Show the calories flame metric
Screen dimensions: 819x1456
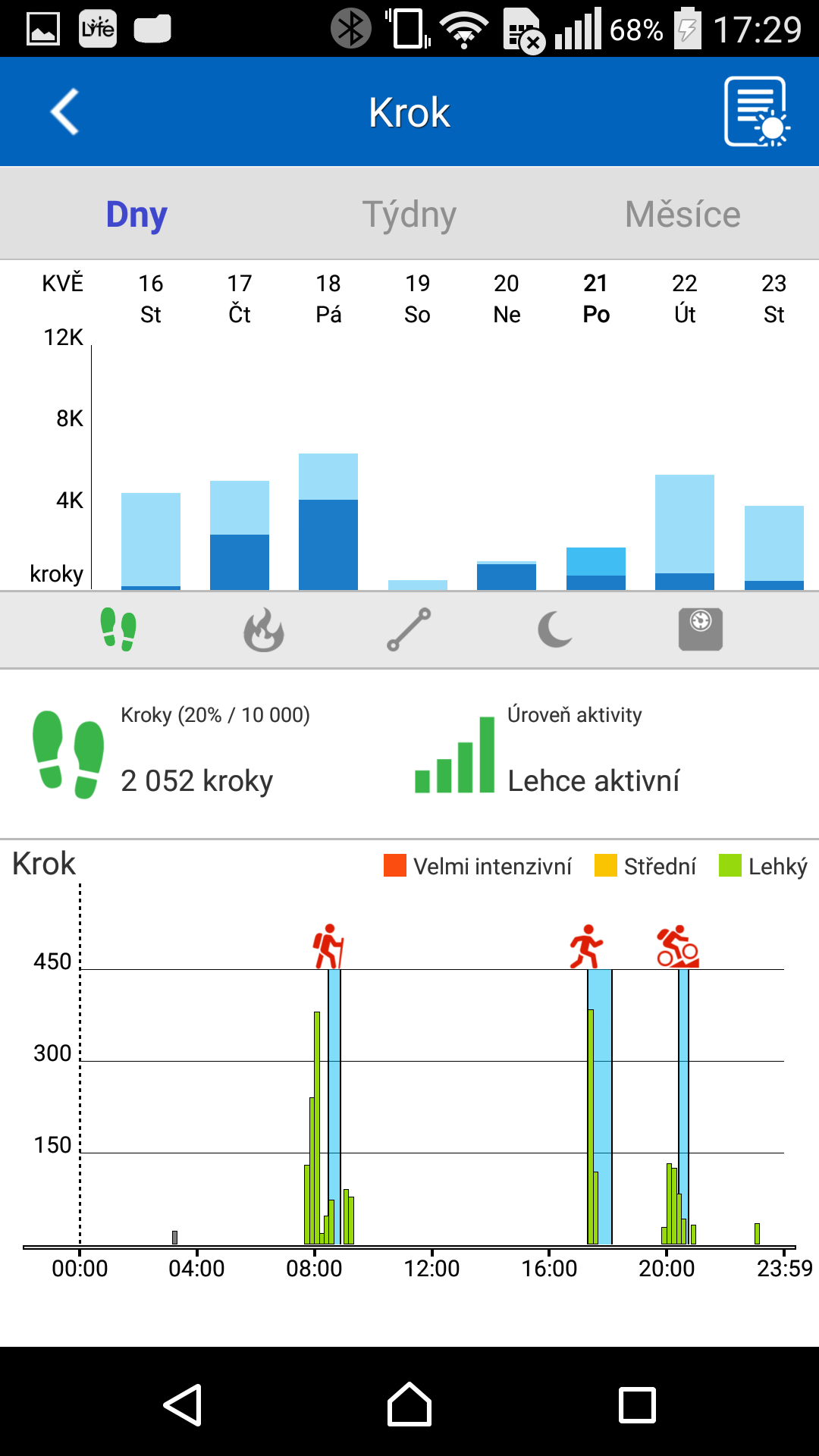pos(264,629)
